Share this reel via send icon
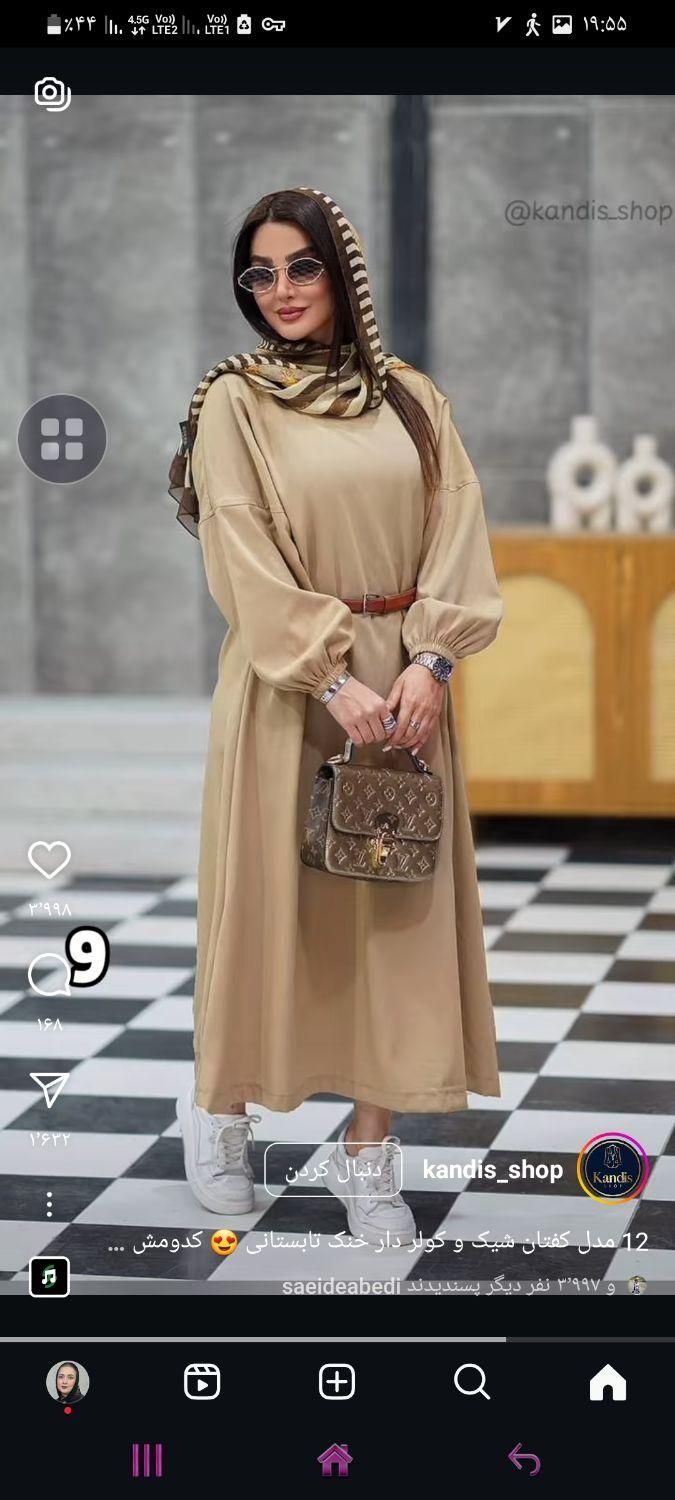The image size is (675, 1500). (49, 1090)
